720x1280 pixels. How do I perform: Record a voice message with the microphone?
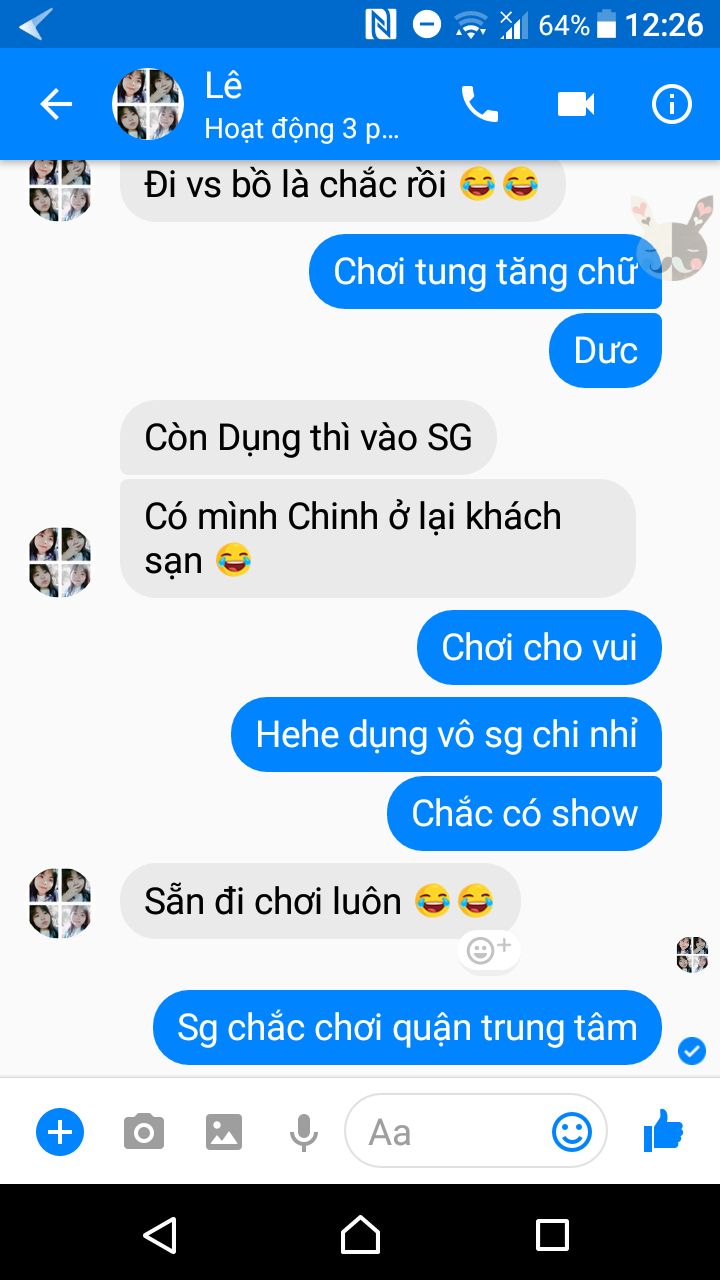click(304, 1133)
